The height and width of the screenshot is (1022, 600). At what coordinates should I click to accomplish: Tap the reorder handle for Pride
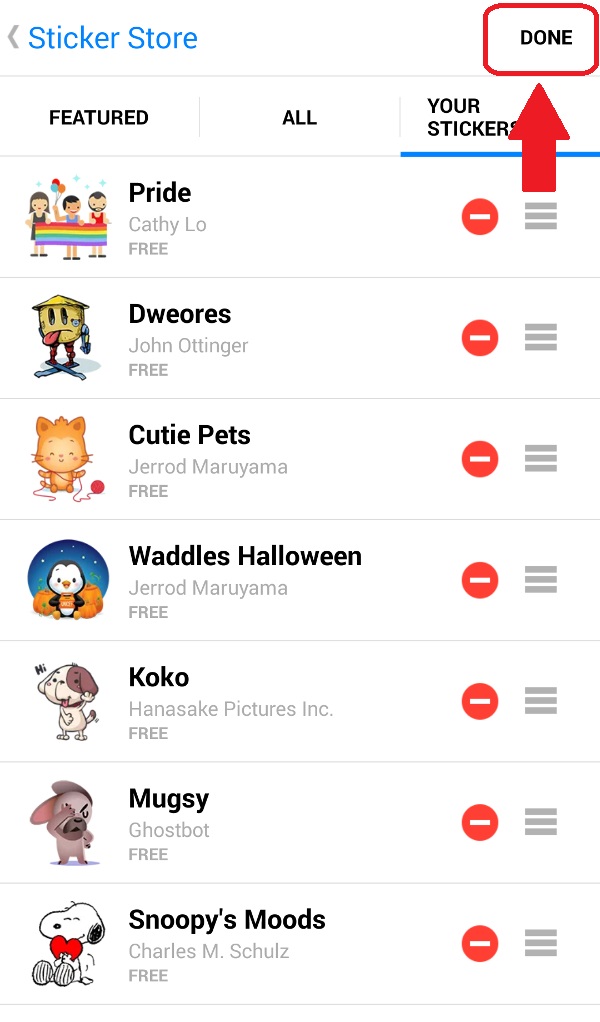click(x=541, y=217)
